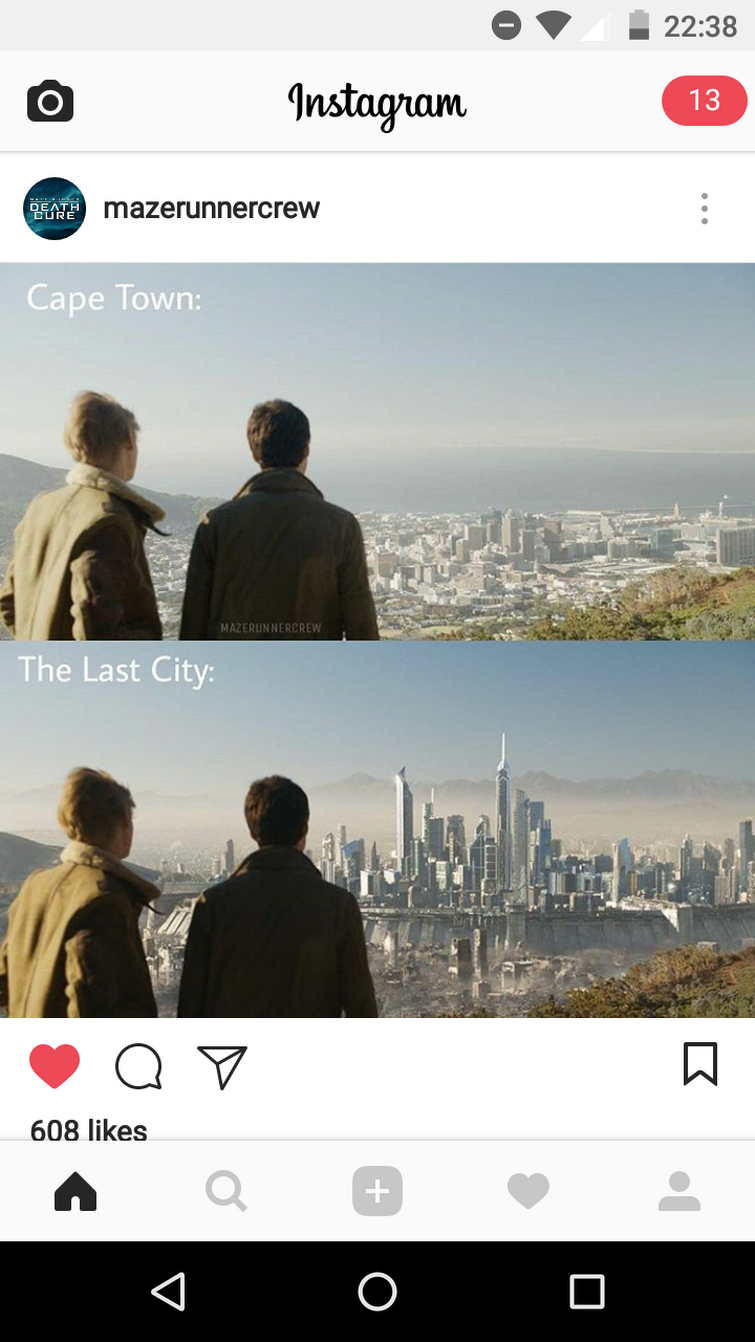The height and width of the screenshot is (1342, 755).
Task: Tap the mazerunnercrew username
Action: (x=211, y=208)
